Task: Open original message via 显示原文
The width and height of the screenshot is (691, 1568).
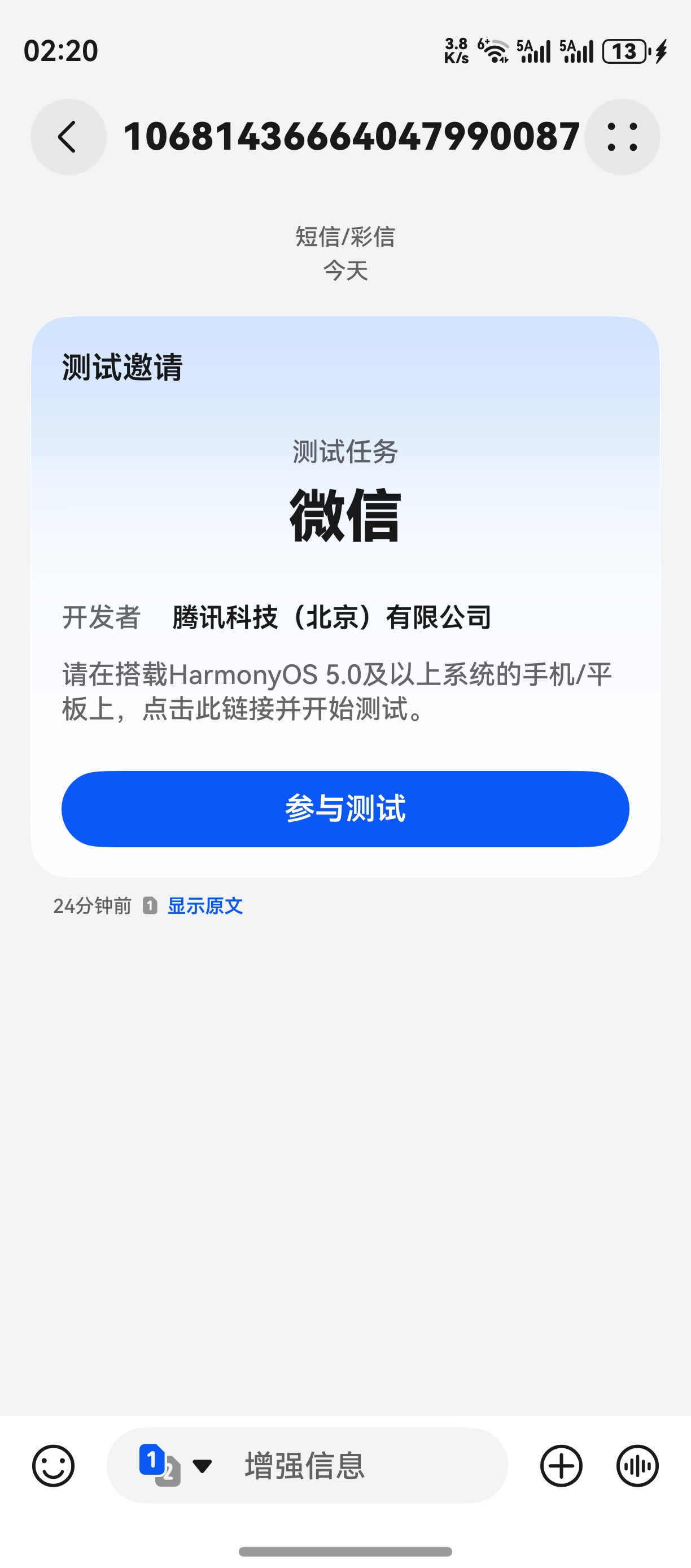Action: (205, 907)
